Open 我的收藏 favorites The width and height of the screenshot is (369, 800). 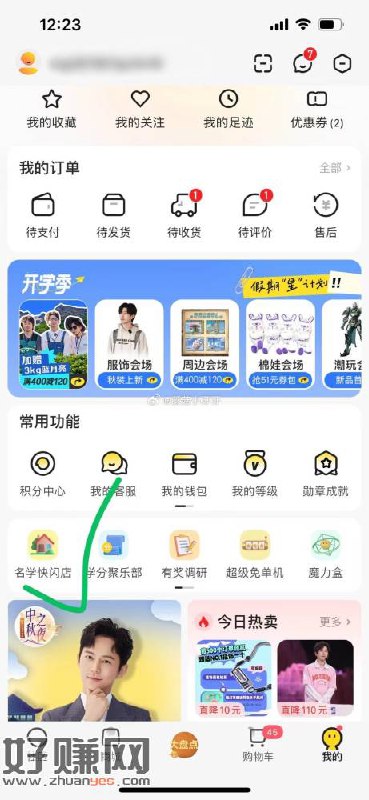click(x=52, y=109)
